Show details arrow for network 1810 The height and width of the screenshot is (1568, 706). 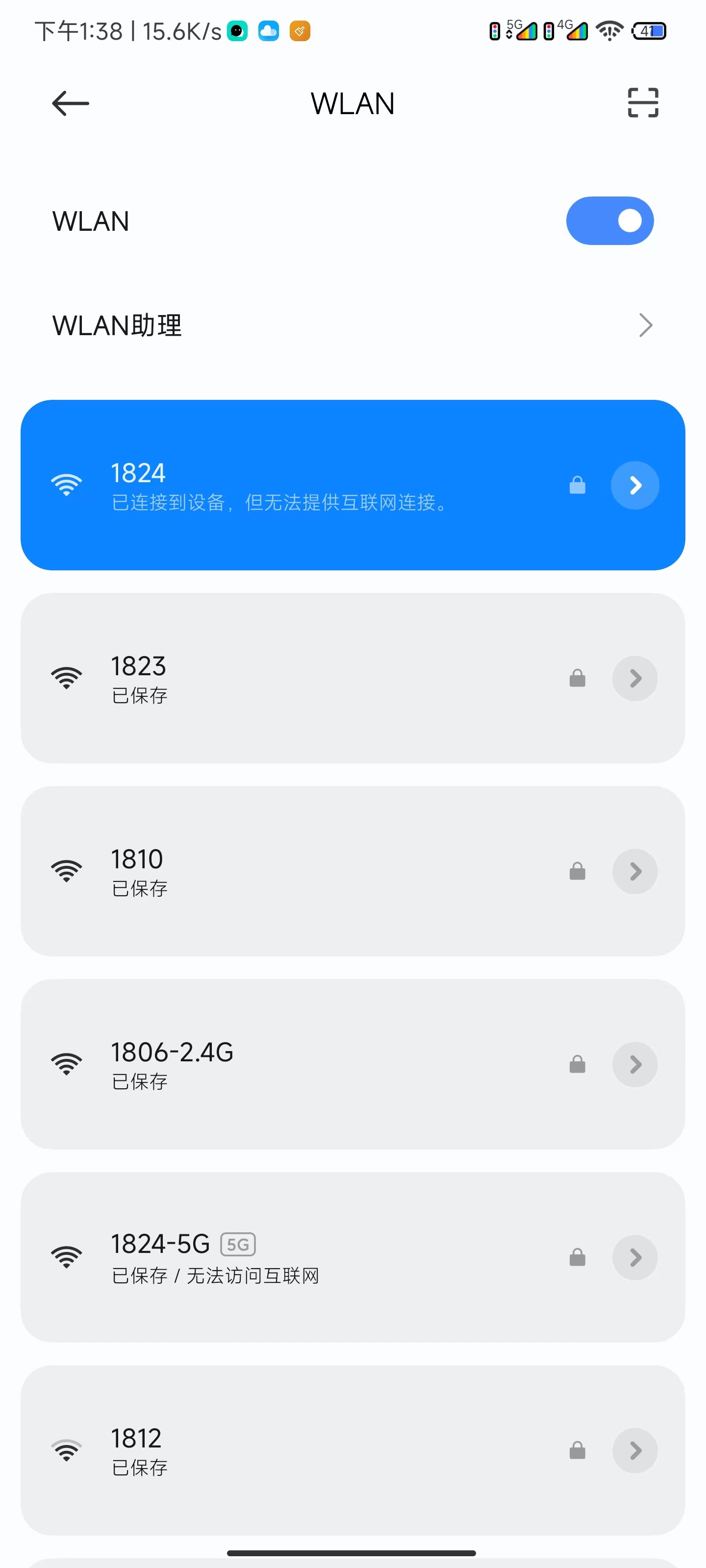tap(635, 872)
